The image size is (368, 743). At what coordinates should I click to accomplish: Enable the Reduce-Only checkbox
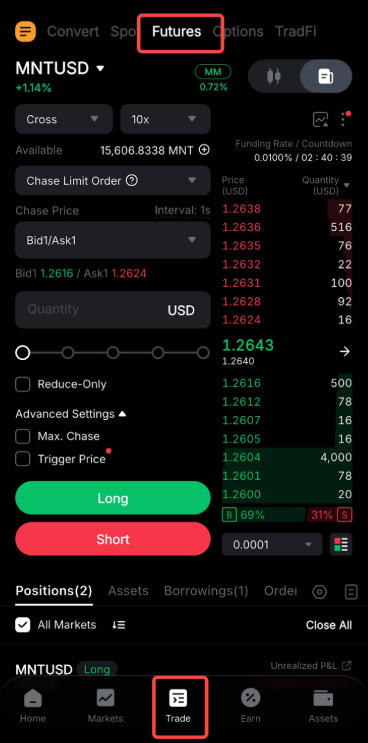coord(23,384)
